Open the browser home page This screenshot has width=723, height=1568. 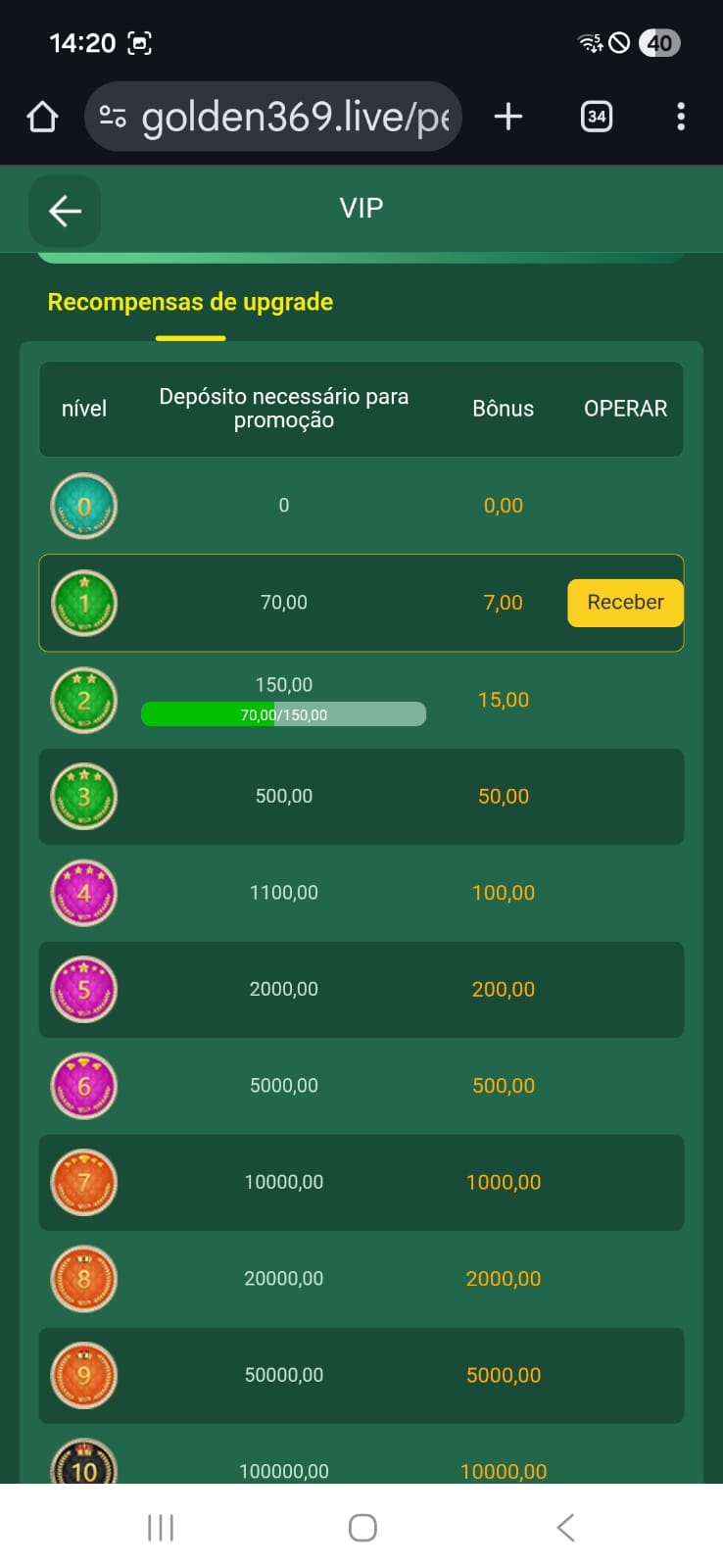(x=42, y=118)
